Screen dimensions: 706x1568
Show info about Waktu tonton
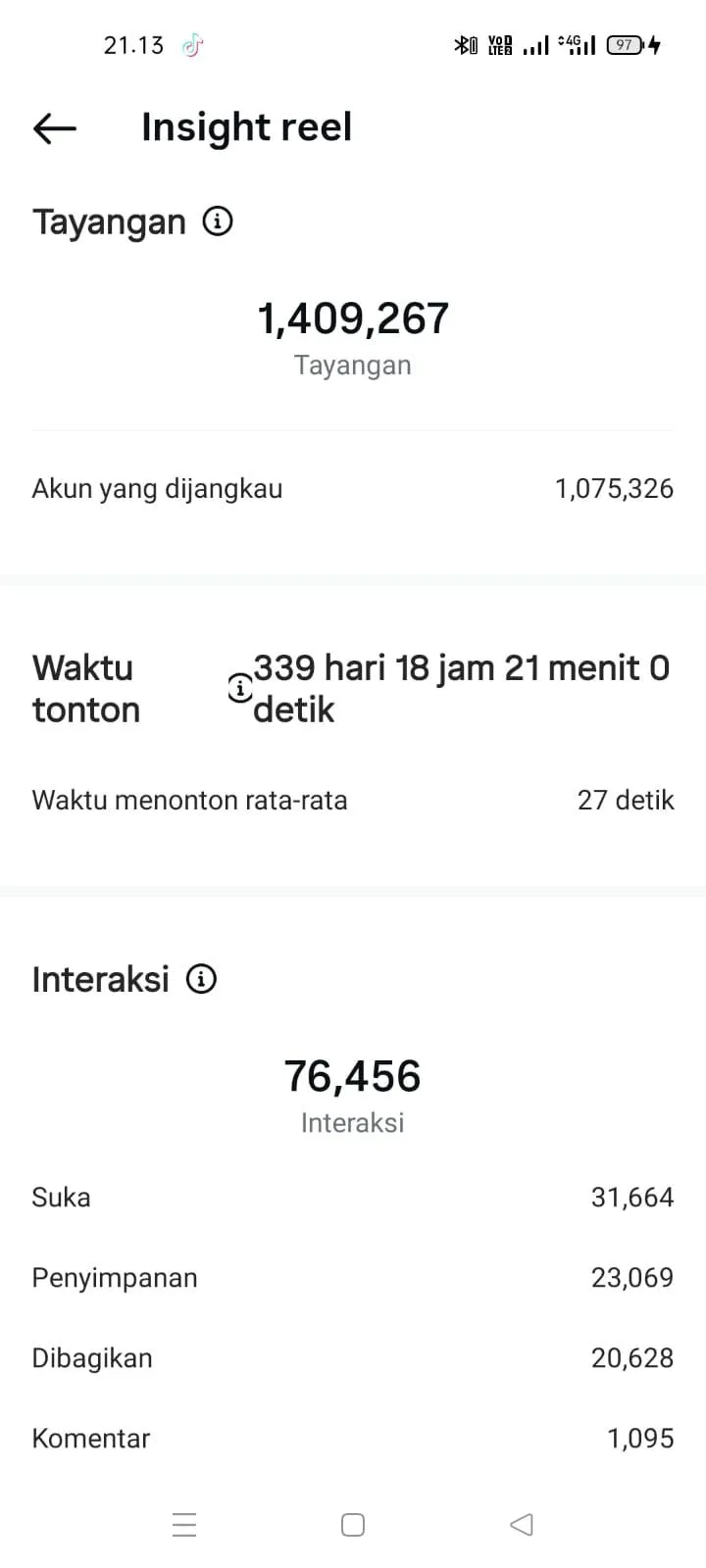tap(239, 689)
